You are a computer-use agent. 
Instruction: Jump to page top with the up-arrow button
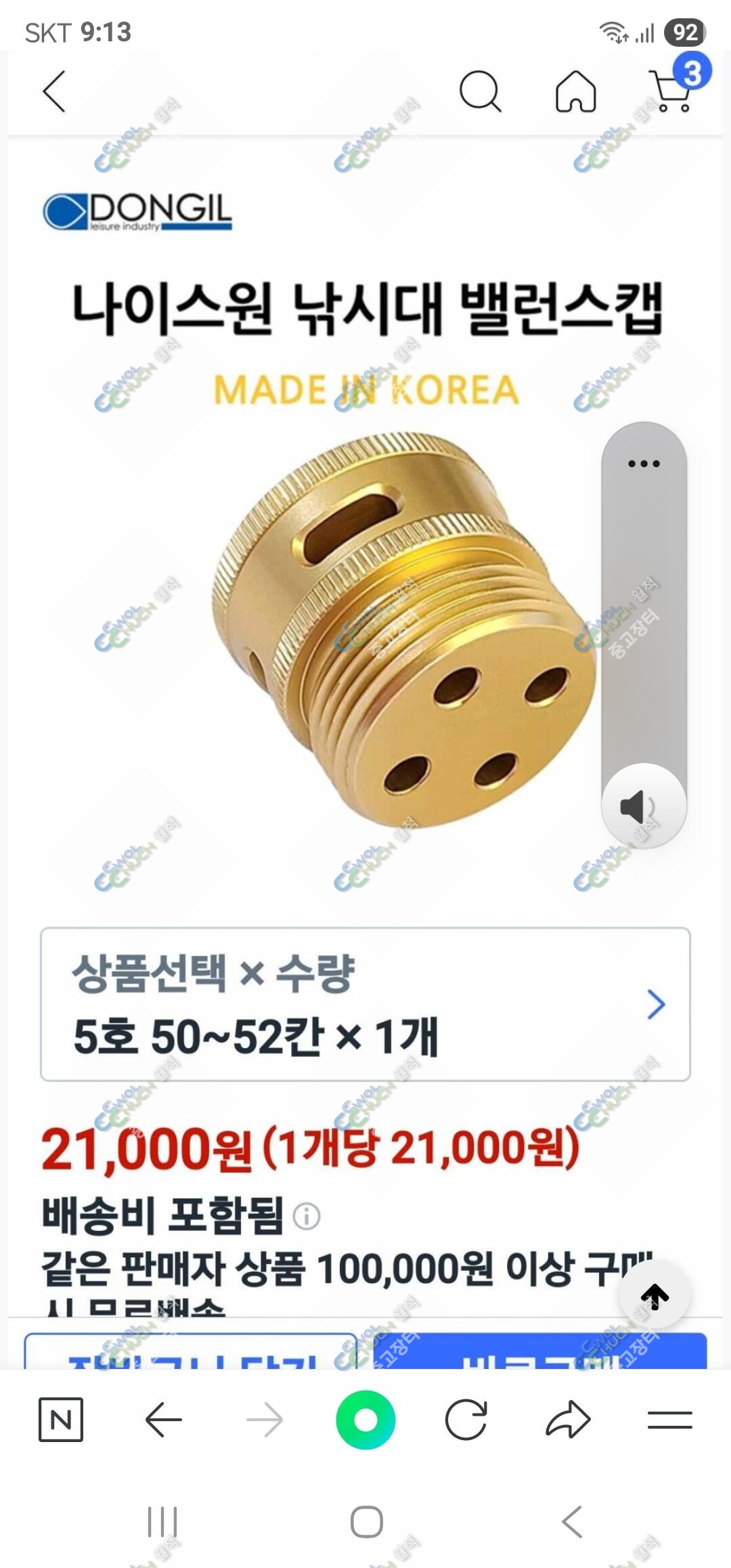point(655,1295)
